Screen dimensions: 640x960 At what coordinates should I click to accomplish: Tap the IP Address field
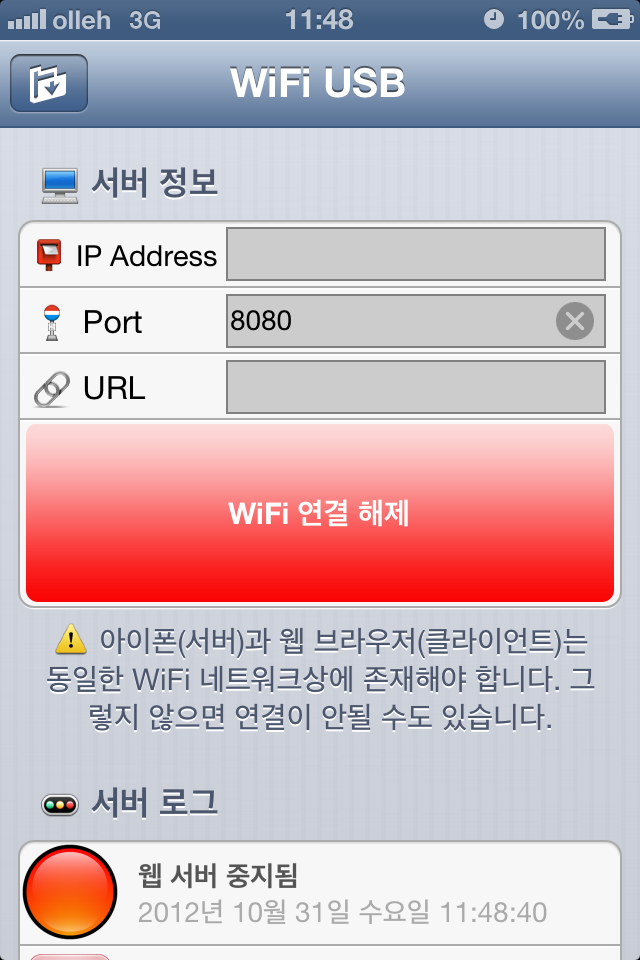coord(415,254)
